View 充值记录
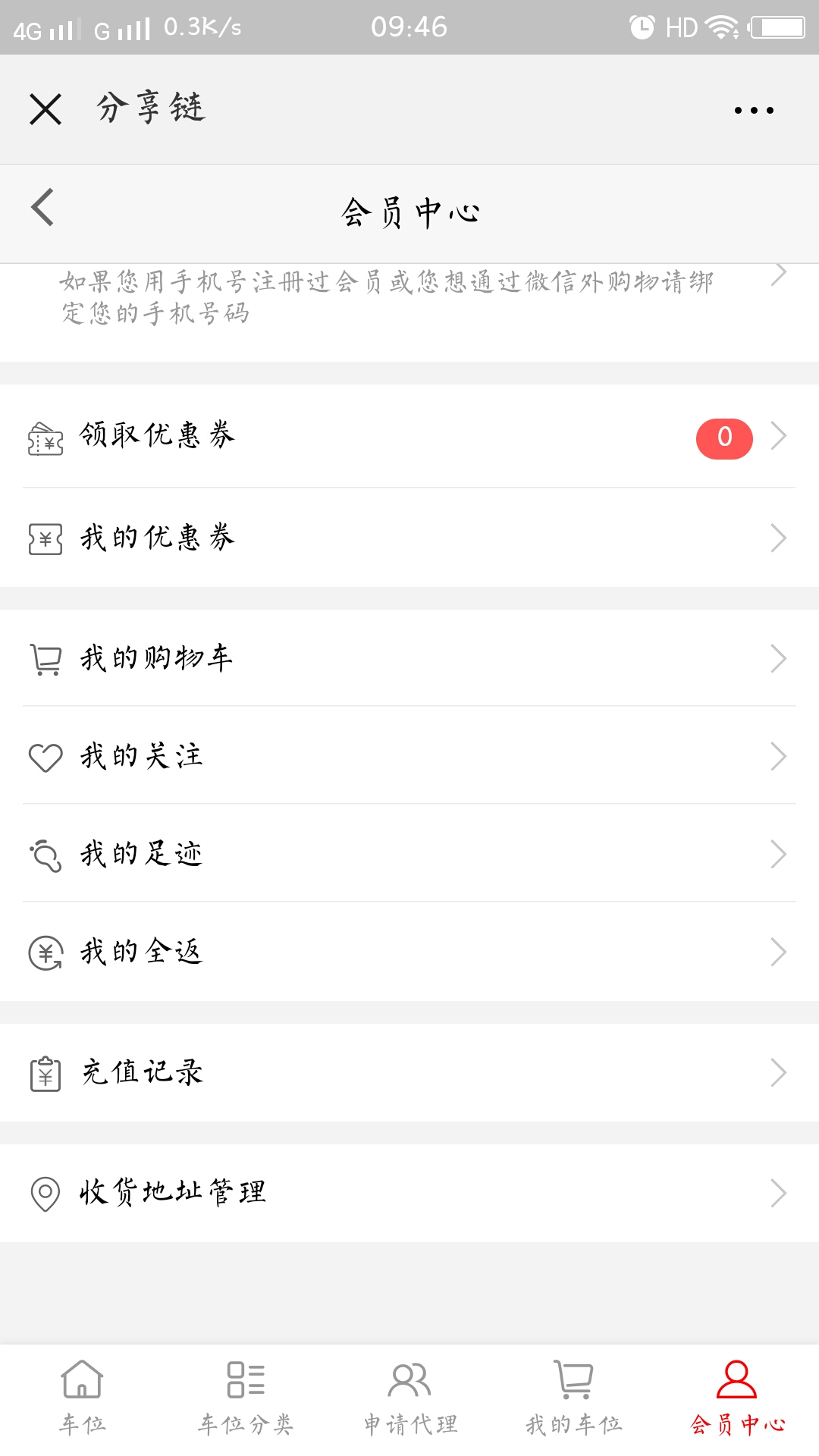The height and width of the screenshot is (1456, 819). [409, 1072]
